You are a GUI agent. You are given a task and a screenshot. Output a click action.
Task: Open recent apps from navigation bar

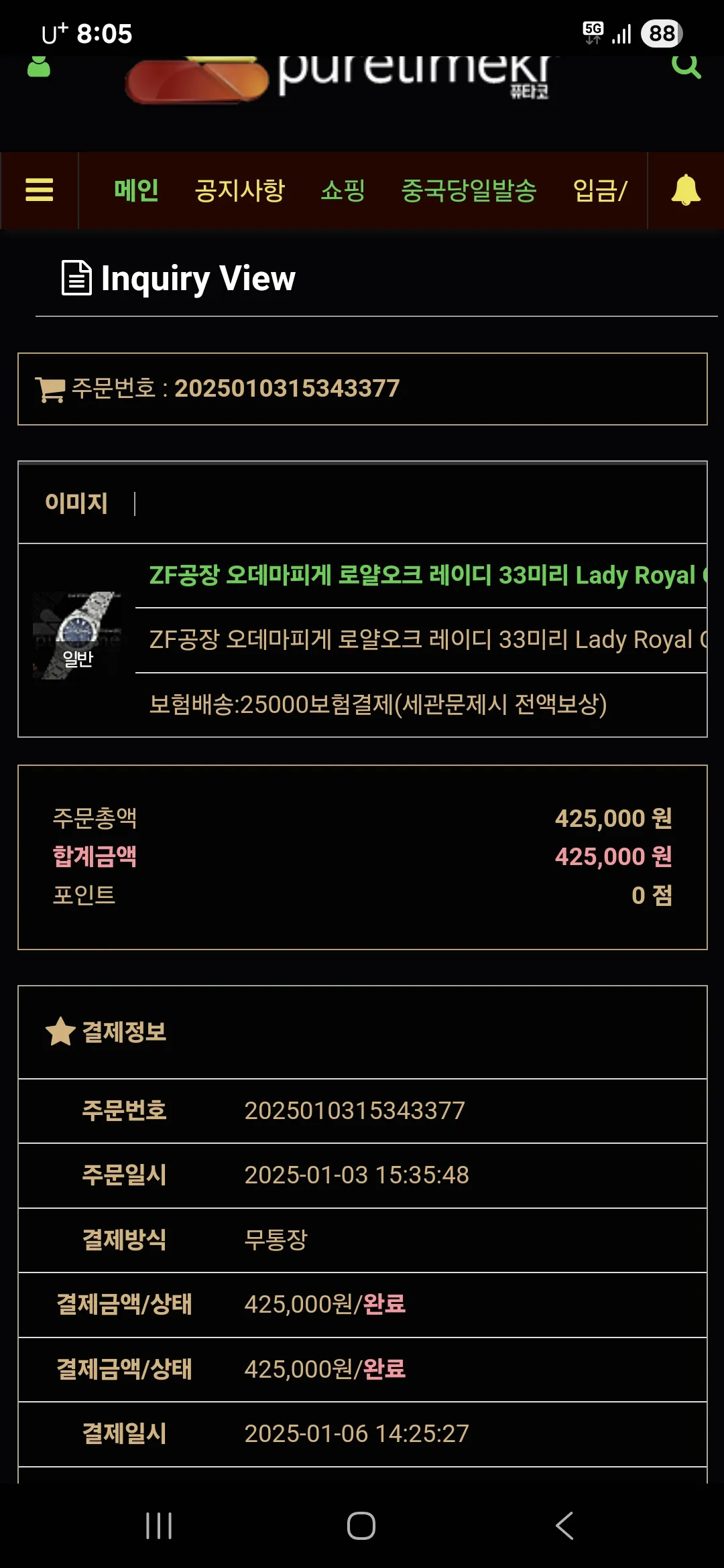click(x=159, y=1526)
